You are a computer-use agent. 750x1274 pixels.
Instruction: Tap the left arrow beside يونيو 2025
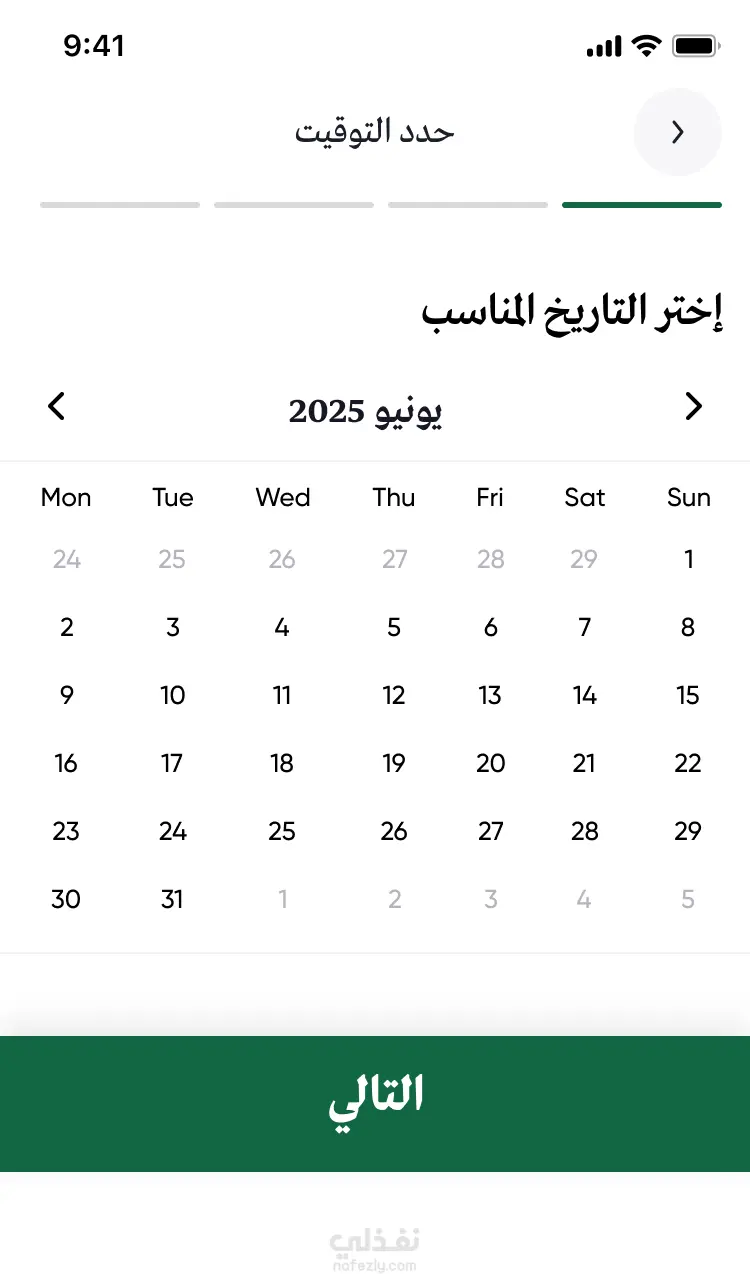point(57,407)
